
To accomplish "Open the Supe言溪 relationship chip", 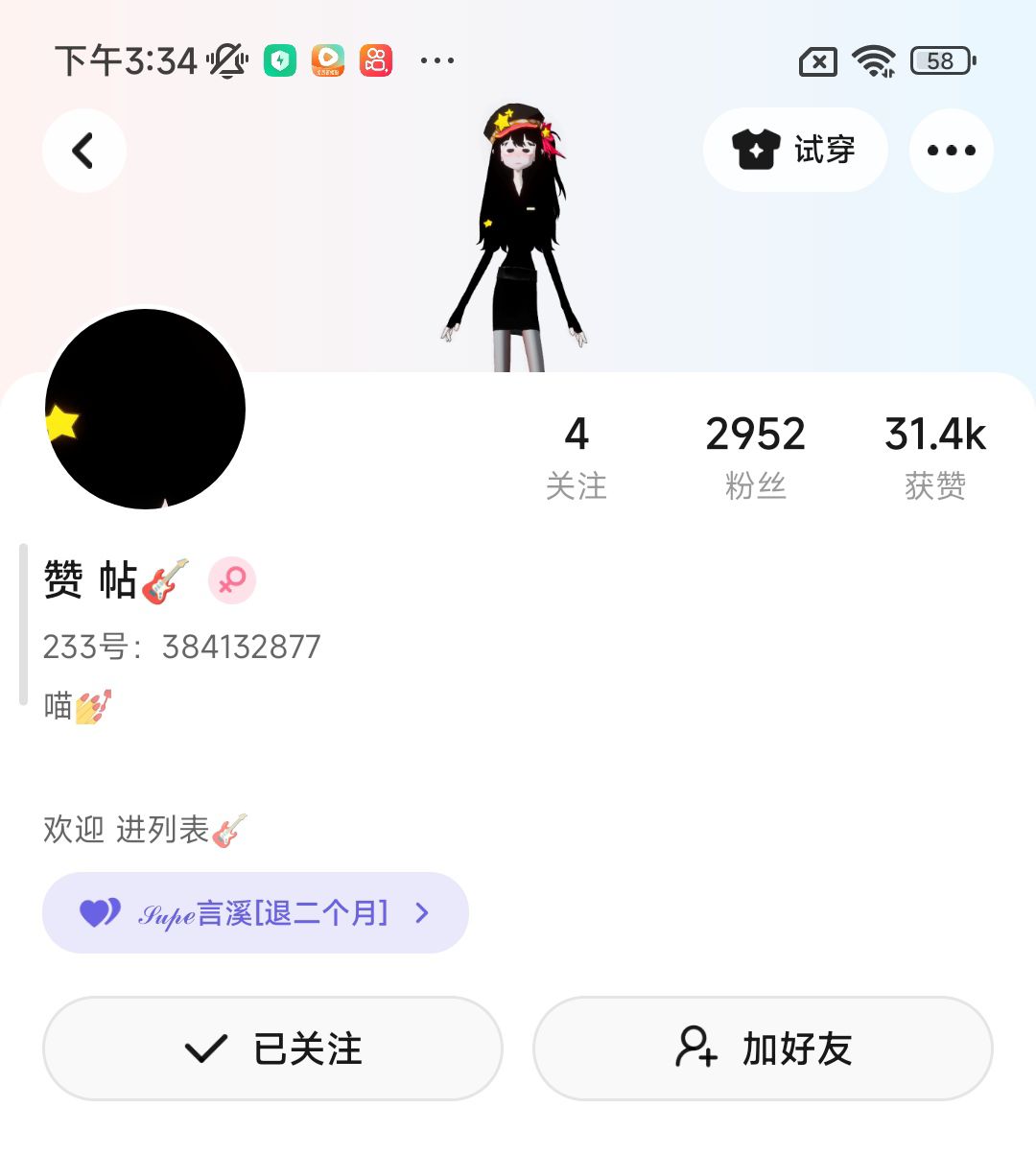I will pyautogui.click(x=255, y=912).
